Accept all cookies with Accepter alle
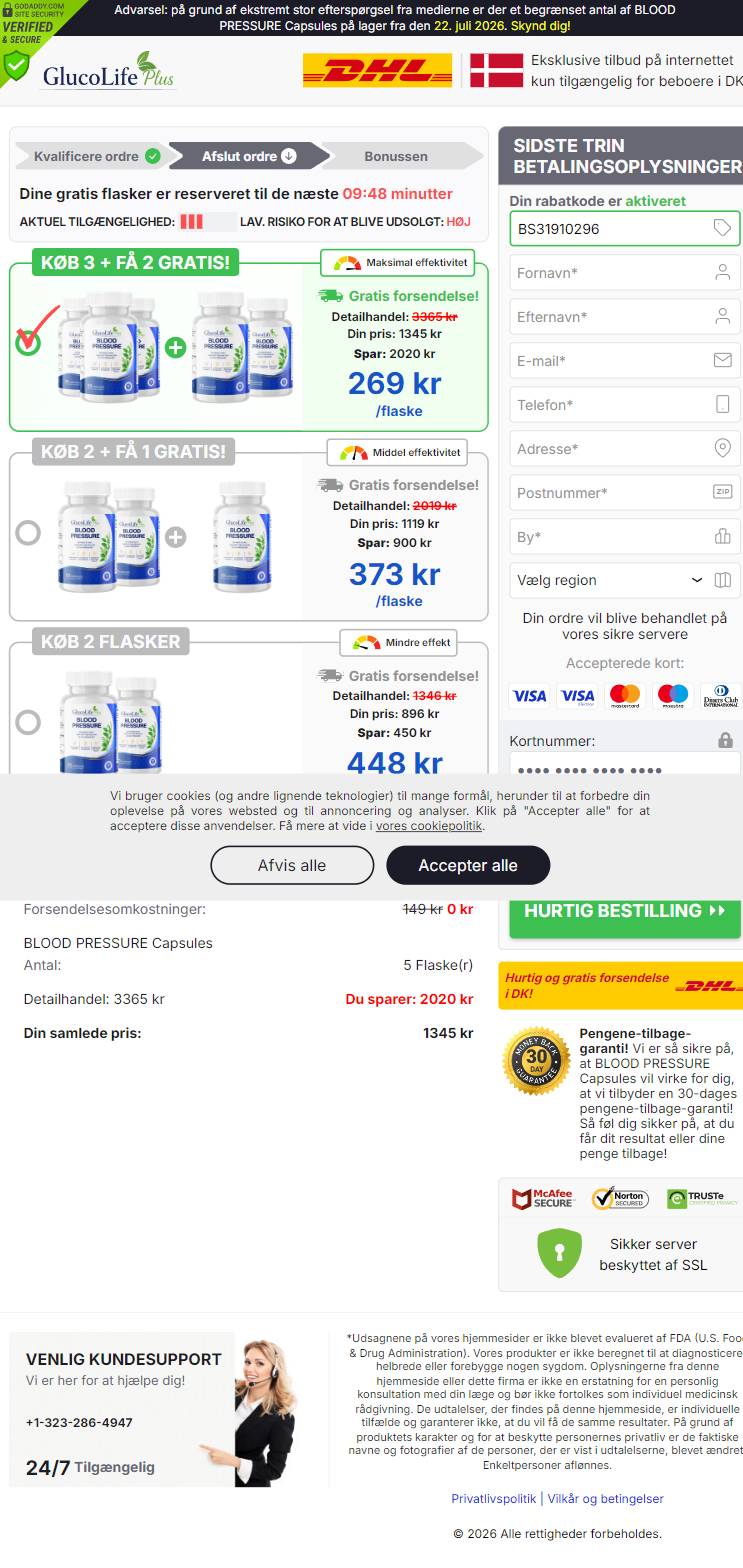The height and width of the screenshot is (1568, 743). 468,865
